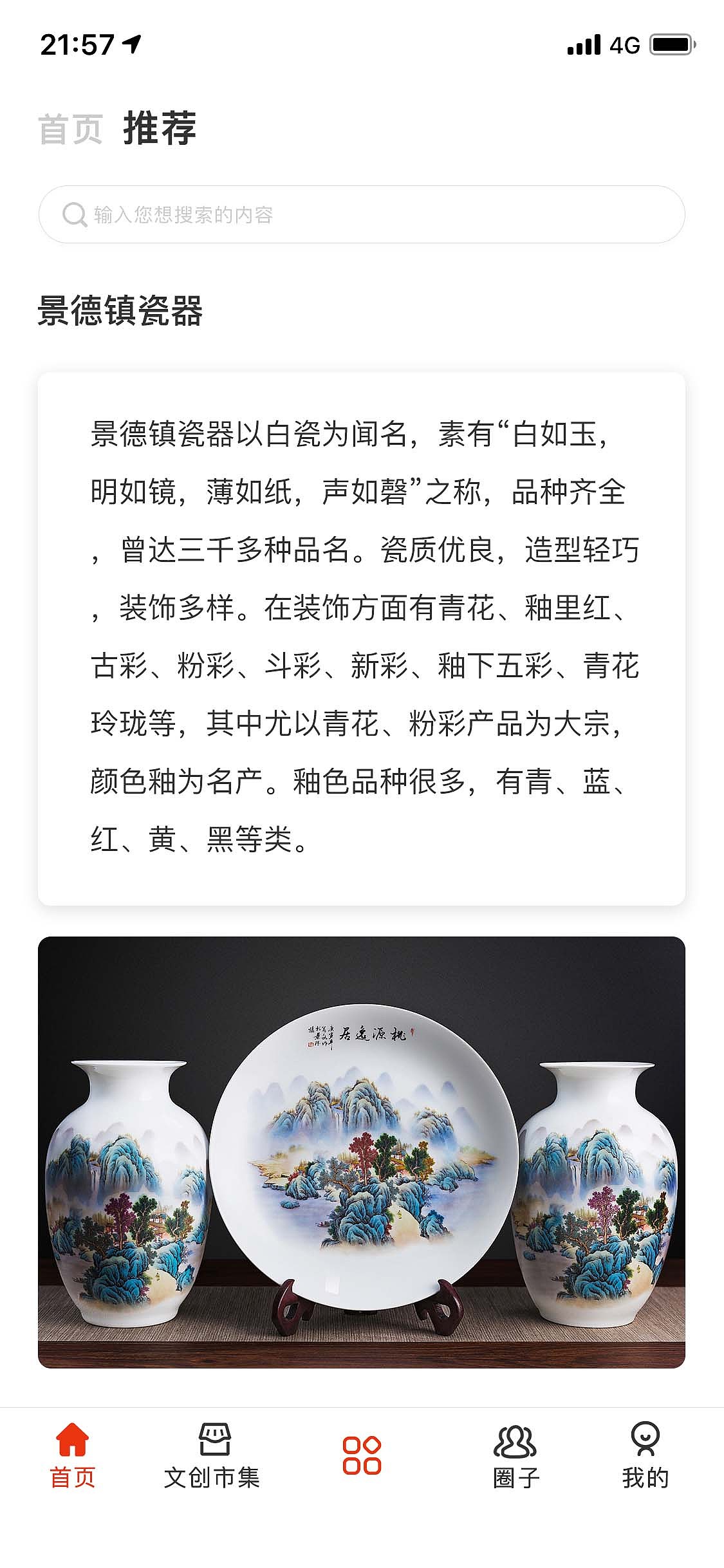Tap the search input field

(362, 215)
